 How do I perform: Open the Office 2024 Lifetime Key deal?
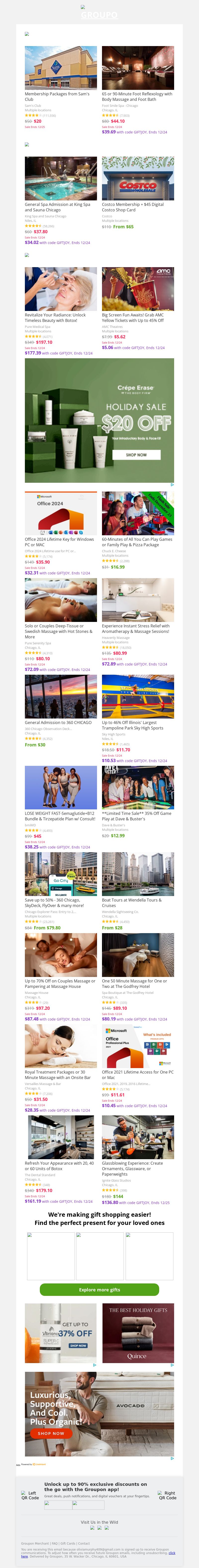[60, 514]
